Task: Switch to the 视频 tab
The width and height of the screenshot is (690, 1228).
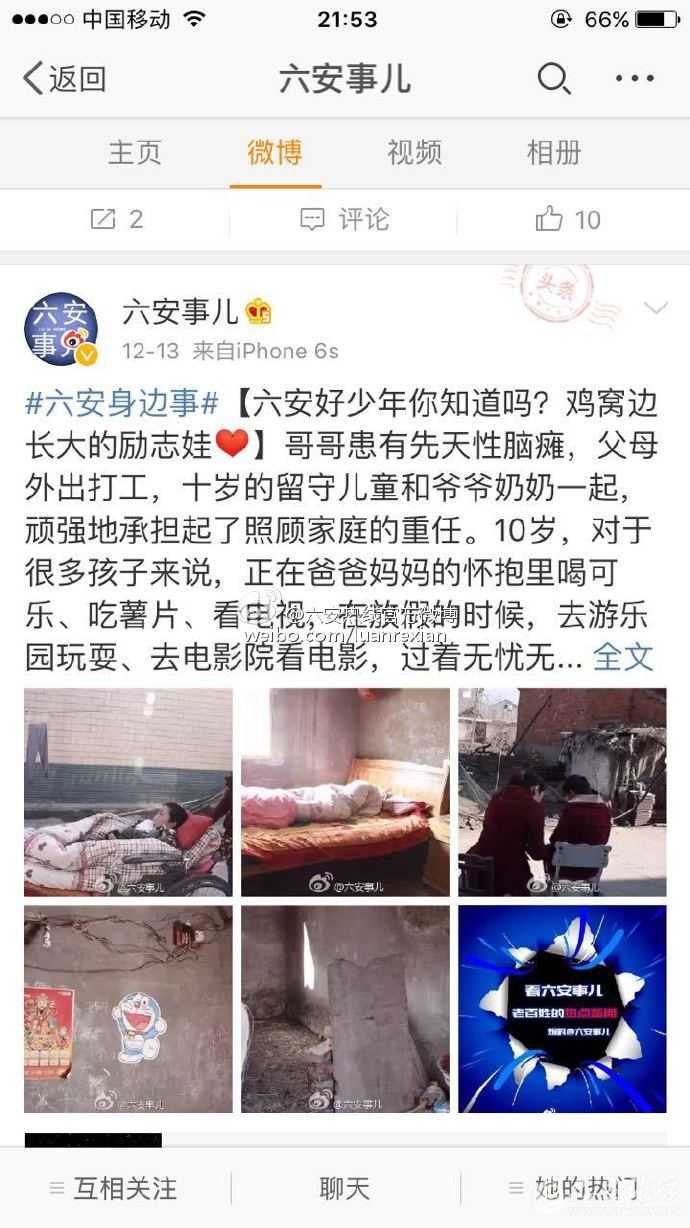Action: 414,152
